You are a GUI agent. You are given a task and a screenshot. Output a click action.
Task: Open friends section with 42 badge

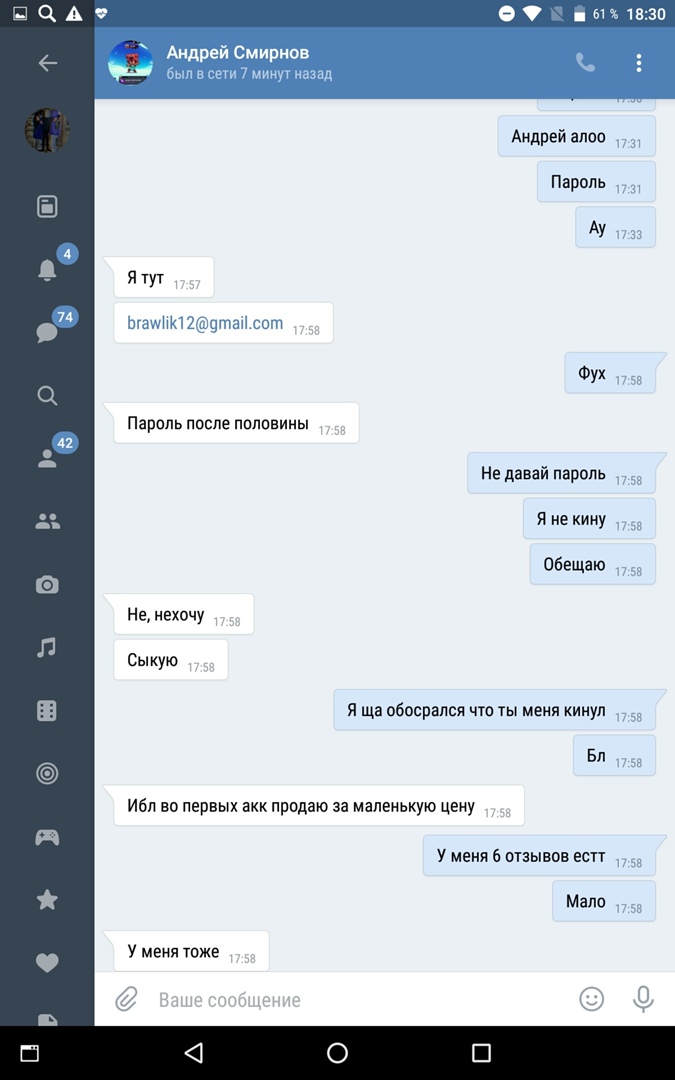pos(47,458)
